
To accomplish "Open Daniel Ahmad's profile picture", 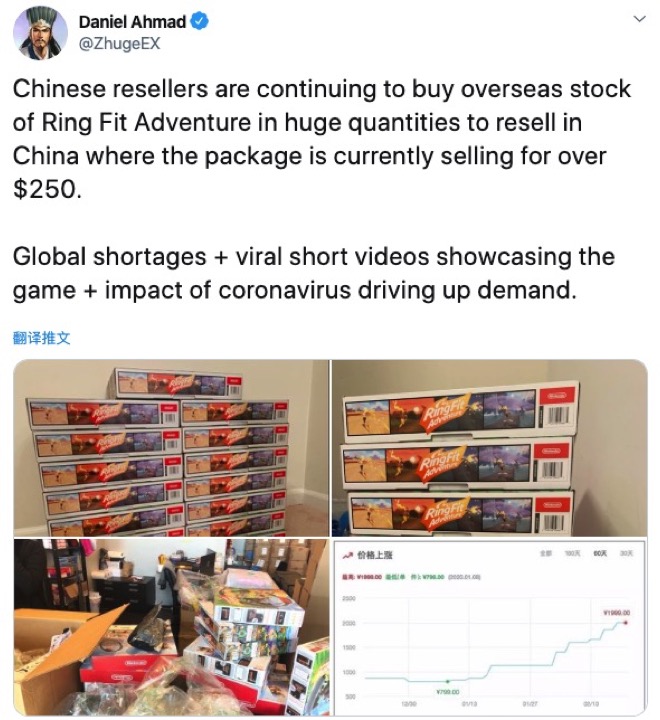I will coord(37,32).
